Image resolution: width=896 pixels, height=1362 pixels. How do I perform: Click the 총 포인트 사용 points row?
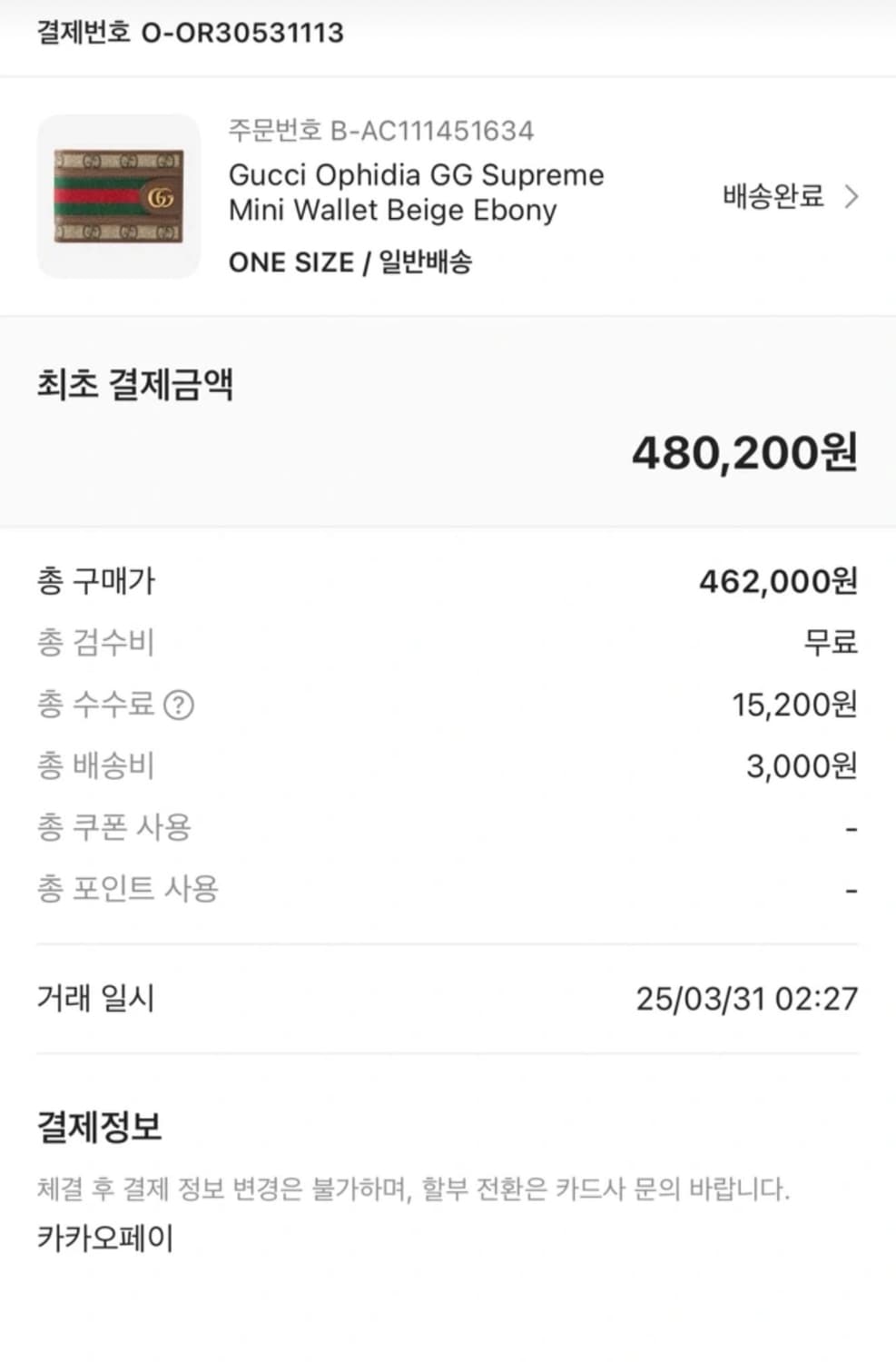tap(125, 888)
